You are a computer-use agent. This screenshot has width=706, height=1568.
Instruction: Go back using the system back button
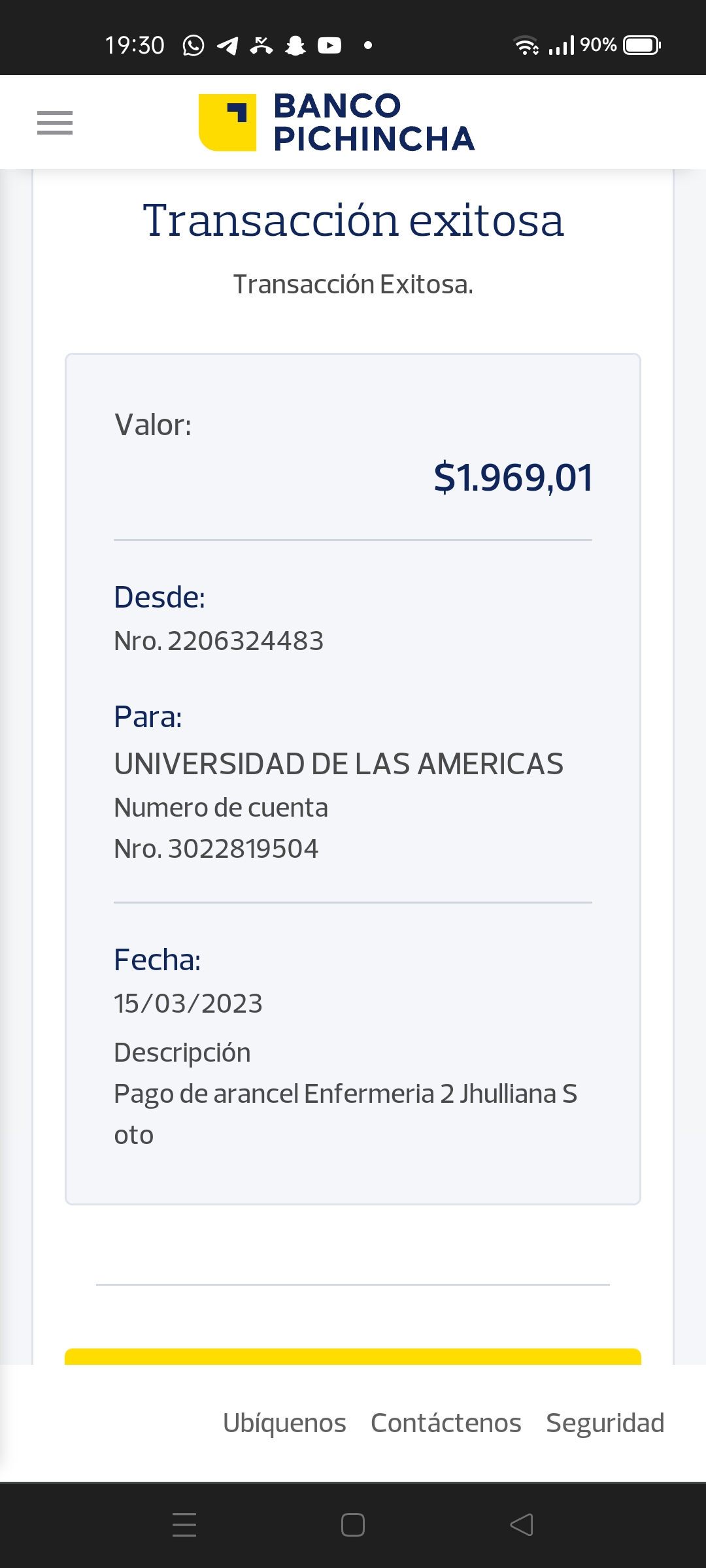pos(522,1525)
